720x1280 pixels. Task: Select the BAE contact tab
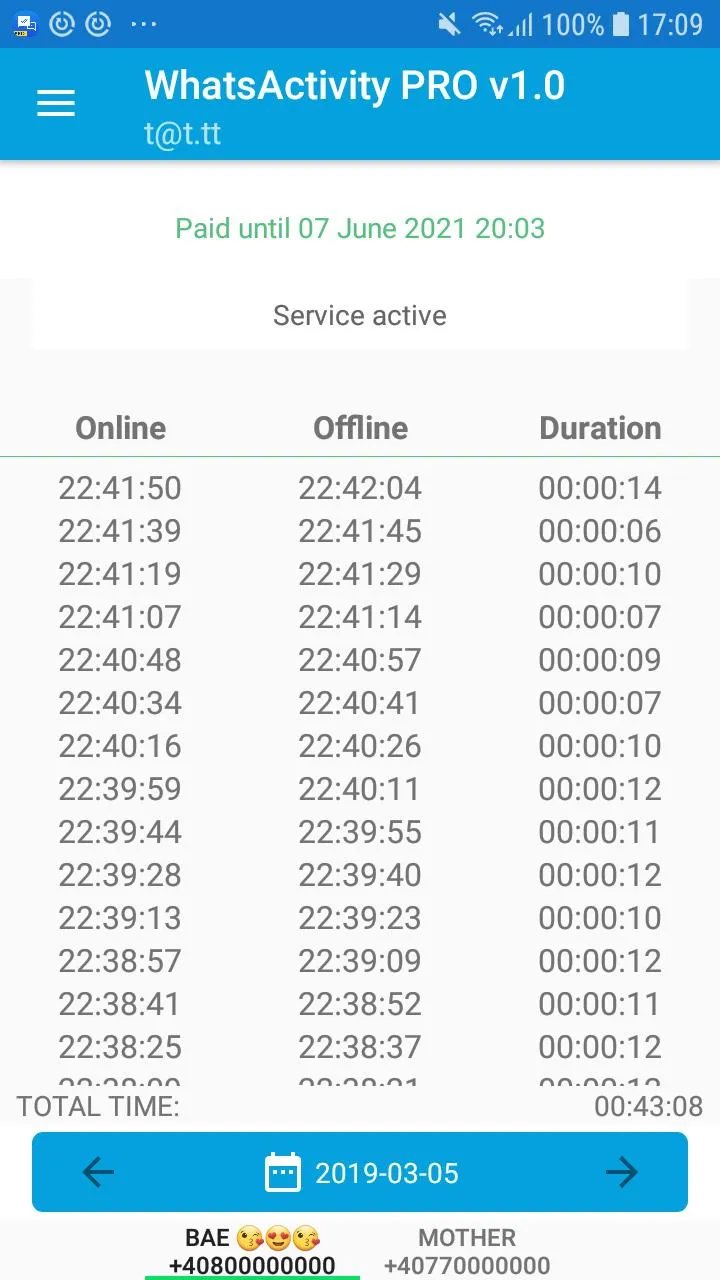point(252,1251)
